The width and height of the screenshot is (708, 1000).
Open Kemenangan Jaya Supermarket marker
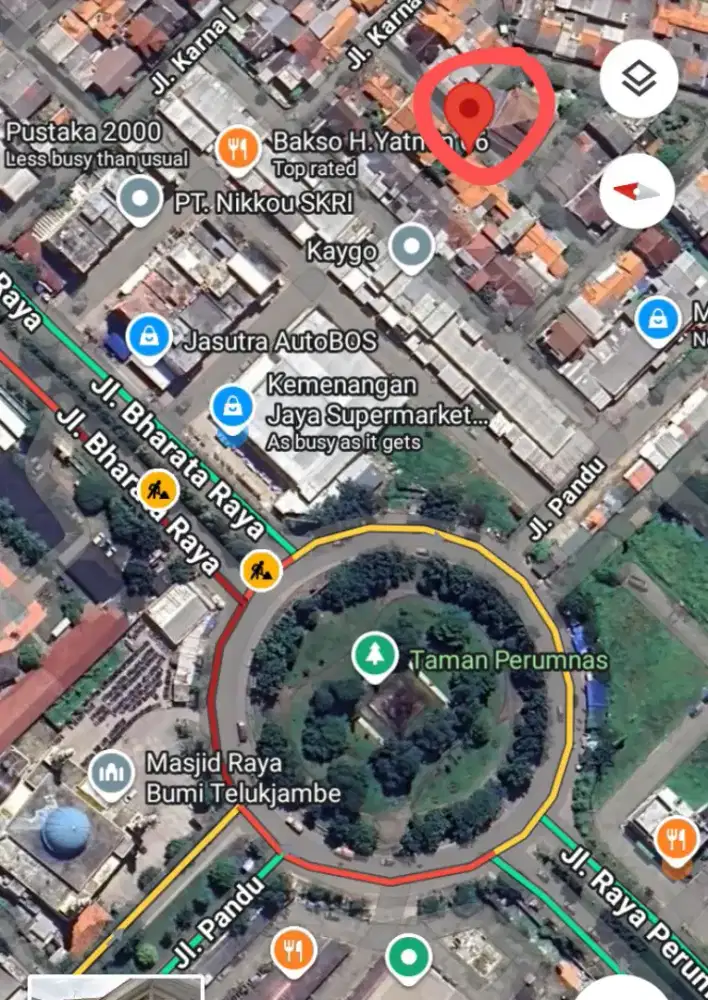(232, 407)
